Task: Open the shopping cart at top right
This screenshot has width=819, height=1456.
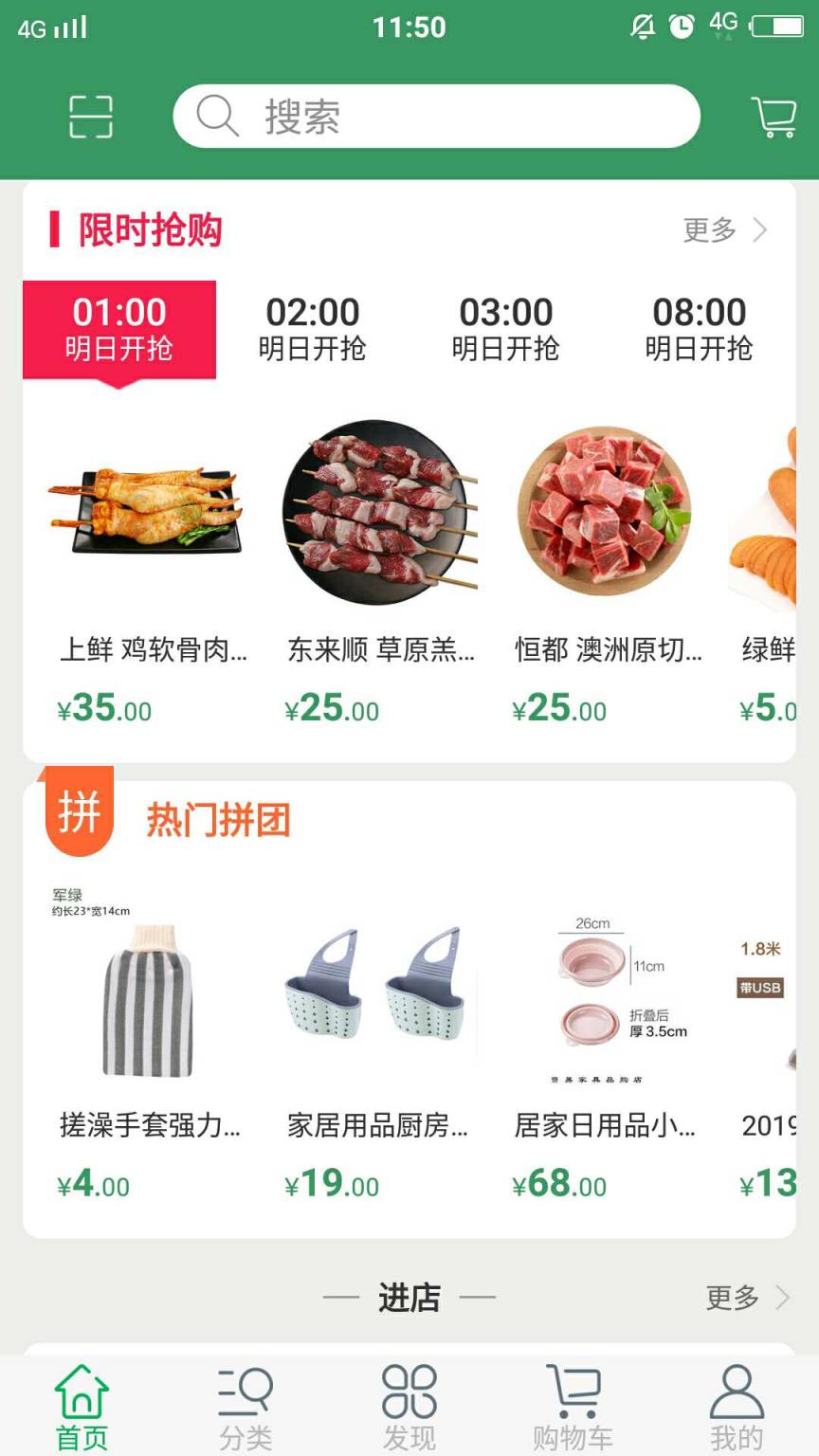Action: pyautogui.click(x=773, y=116)
